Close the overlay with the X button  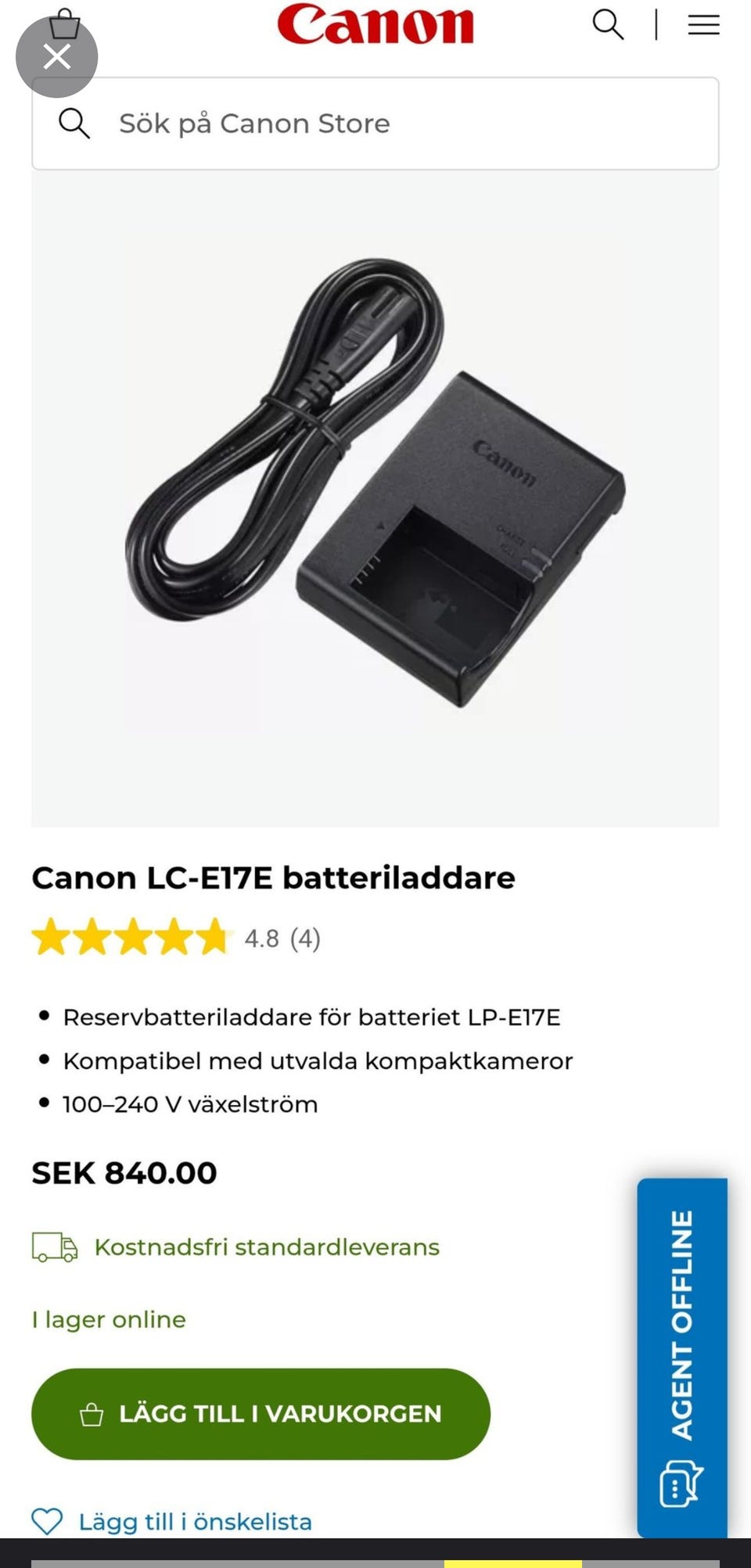(56, 57)
